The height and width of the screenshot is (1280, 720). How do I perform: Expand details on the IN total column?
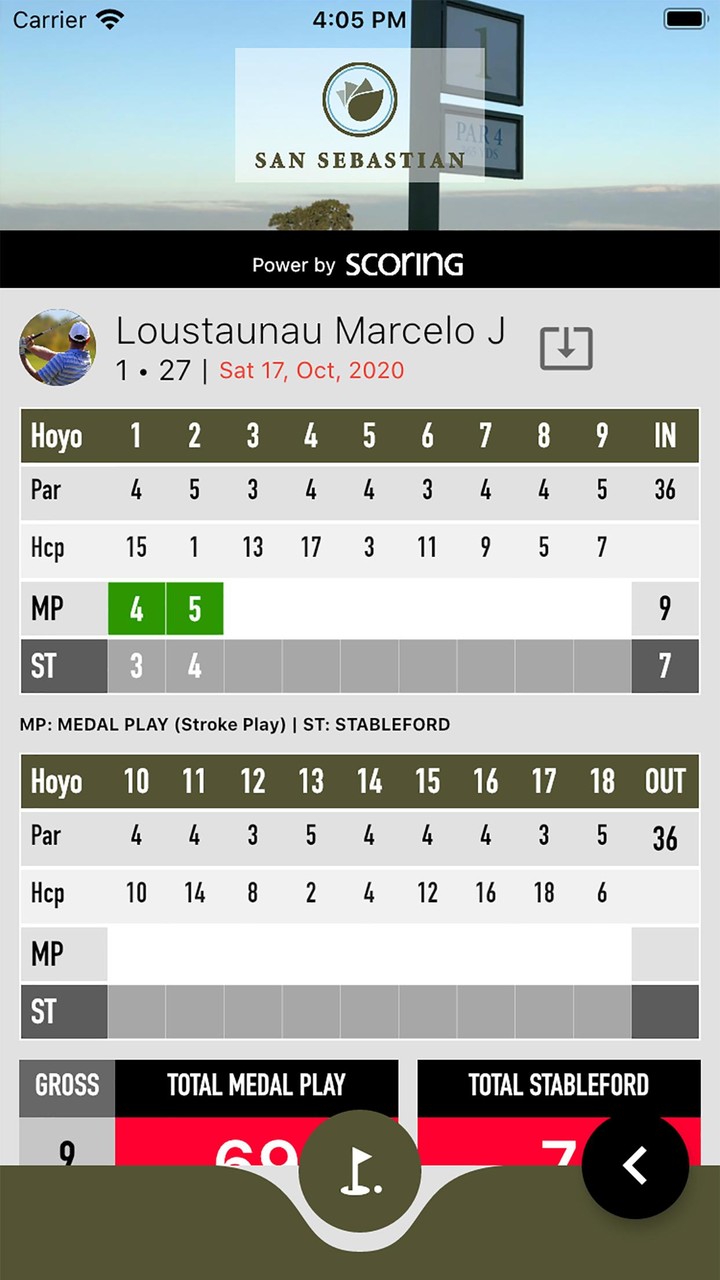tap(664, 436)
